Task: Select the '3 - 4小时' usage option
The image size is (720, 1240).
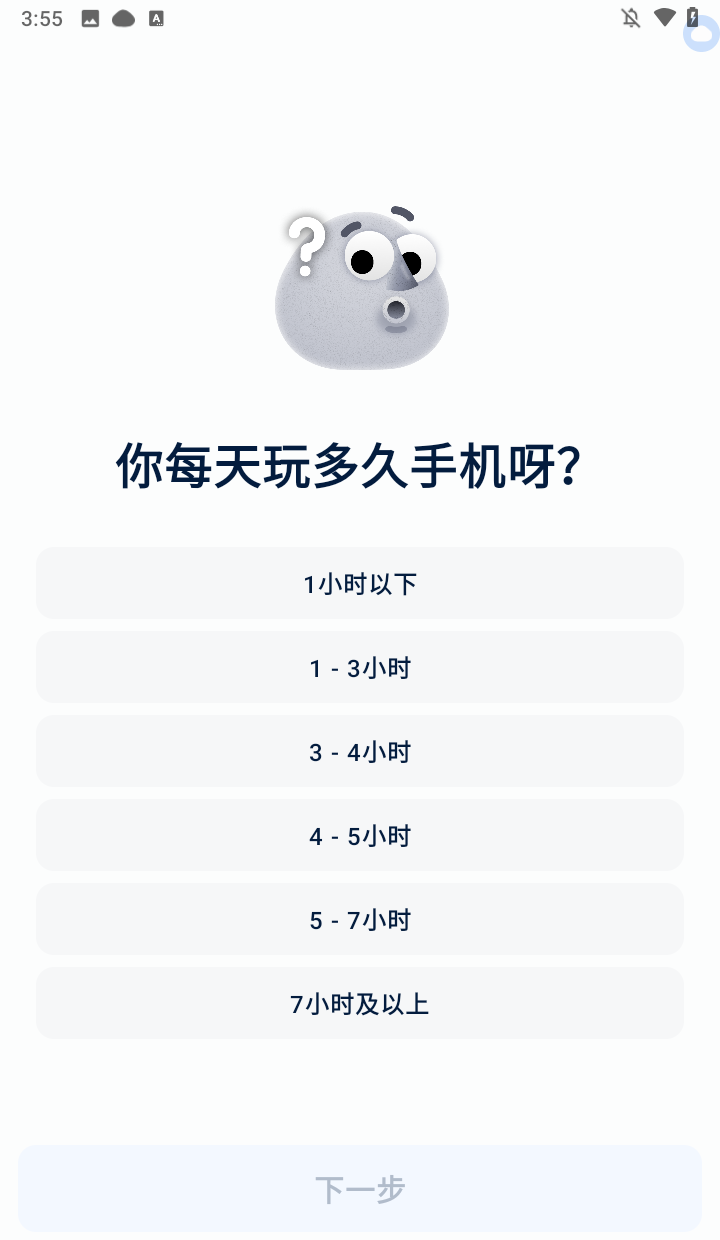Action: (x=360, y=751)
